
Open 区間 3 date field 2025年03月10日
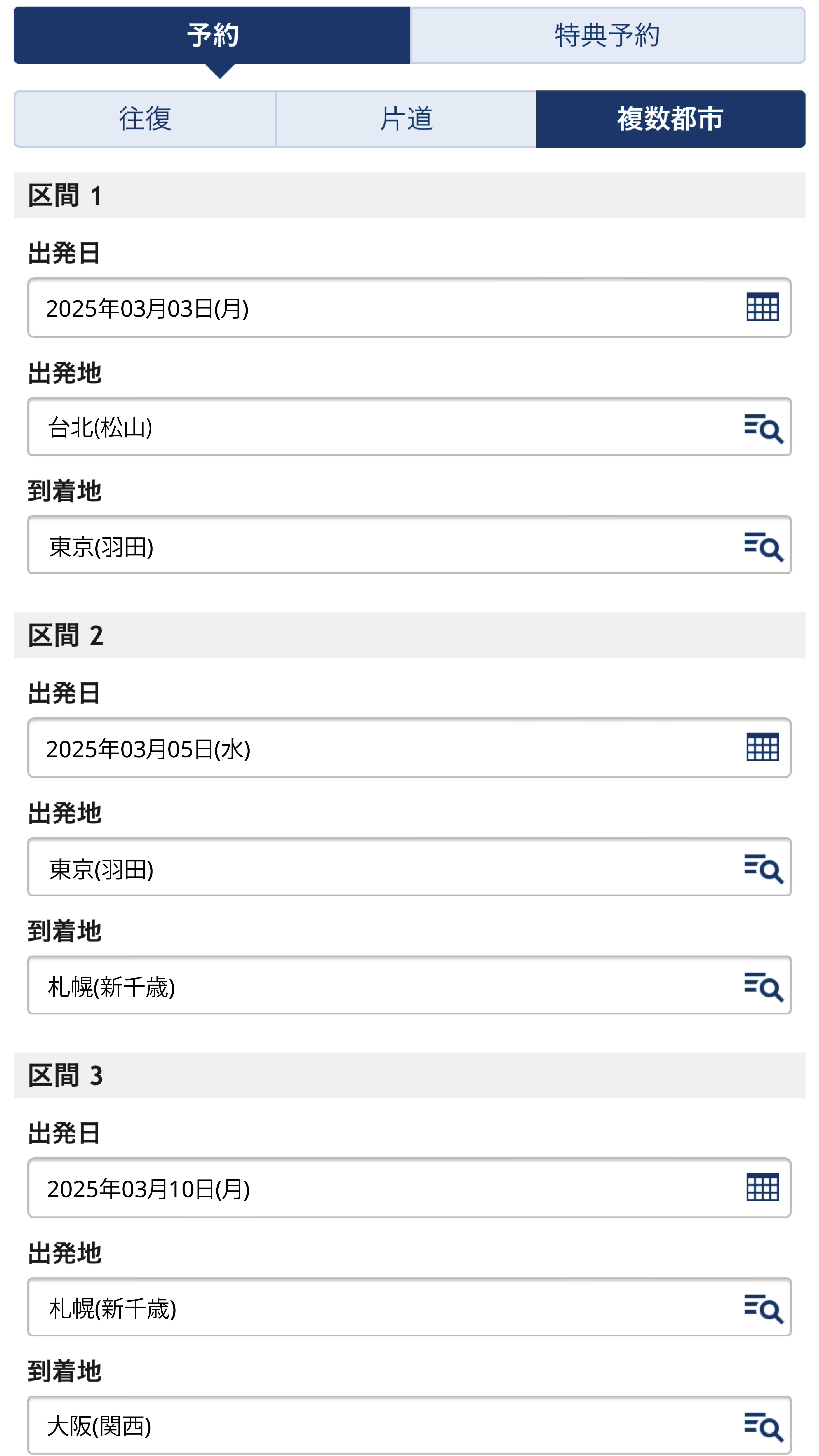[409, 1188]
